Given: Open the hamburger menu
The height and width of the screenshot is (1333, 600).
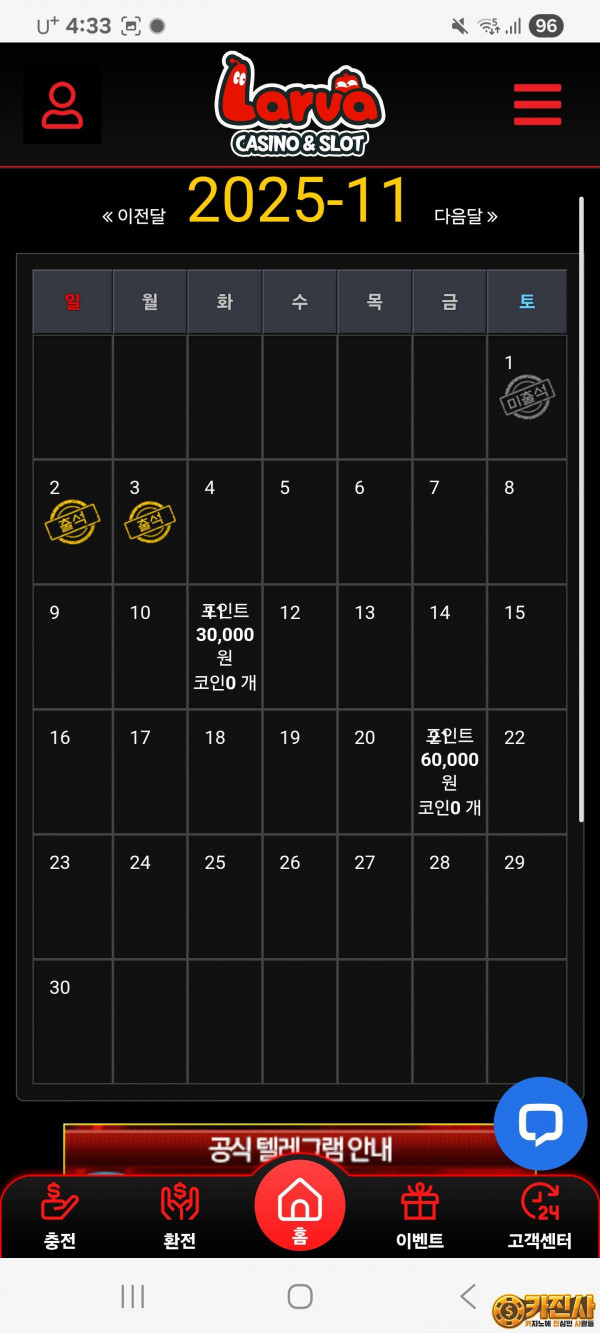Looking at the screenshot, I should (x=537, y=105).
